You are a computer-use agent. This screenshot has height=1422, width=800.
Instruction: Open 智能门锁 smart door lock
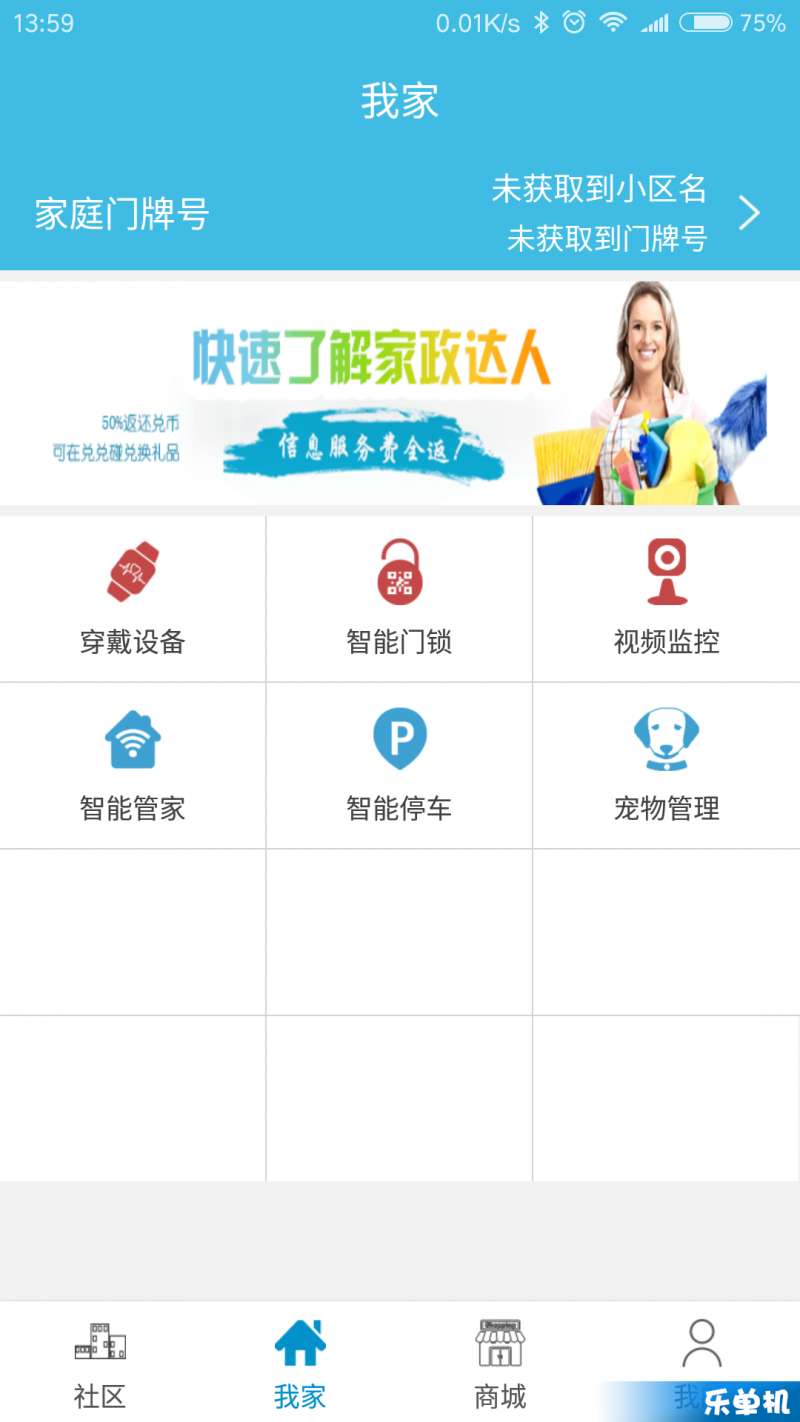399,600
